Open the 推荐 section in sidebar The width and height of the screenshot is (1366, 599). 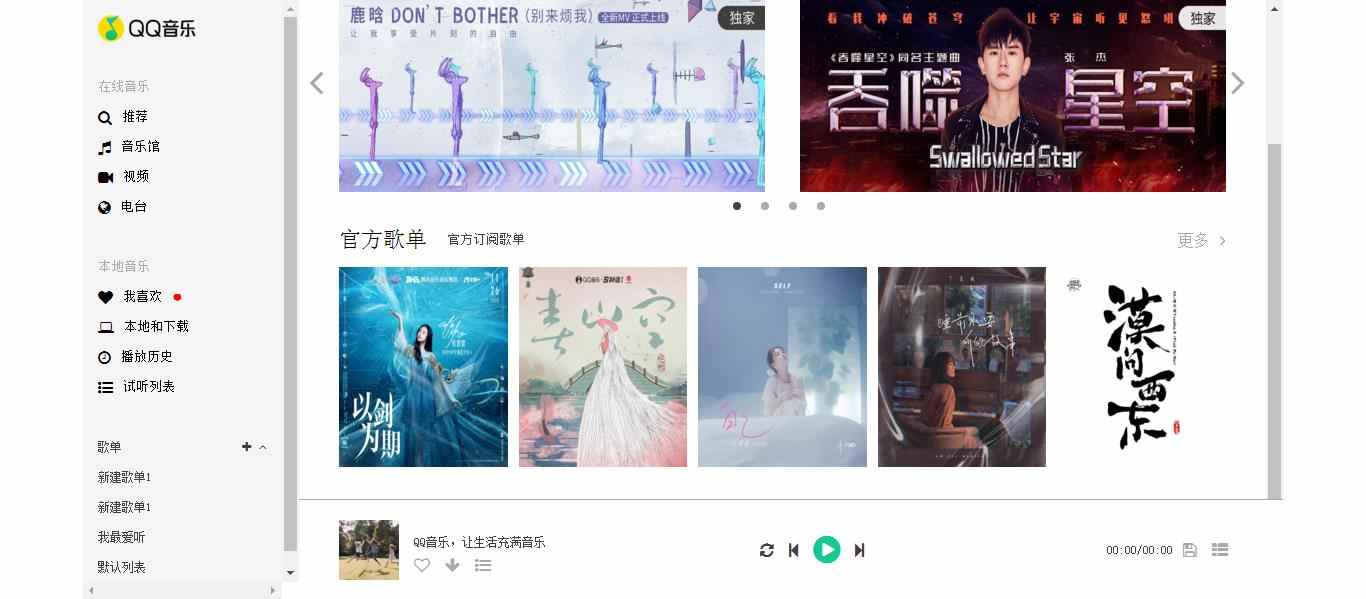point(134,117)
